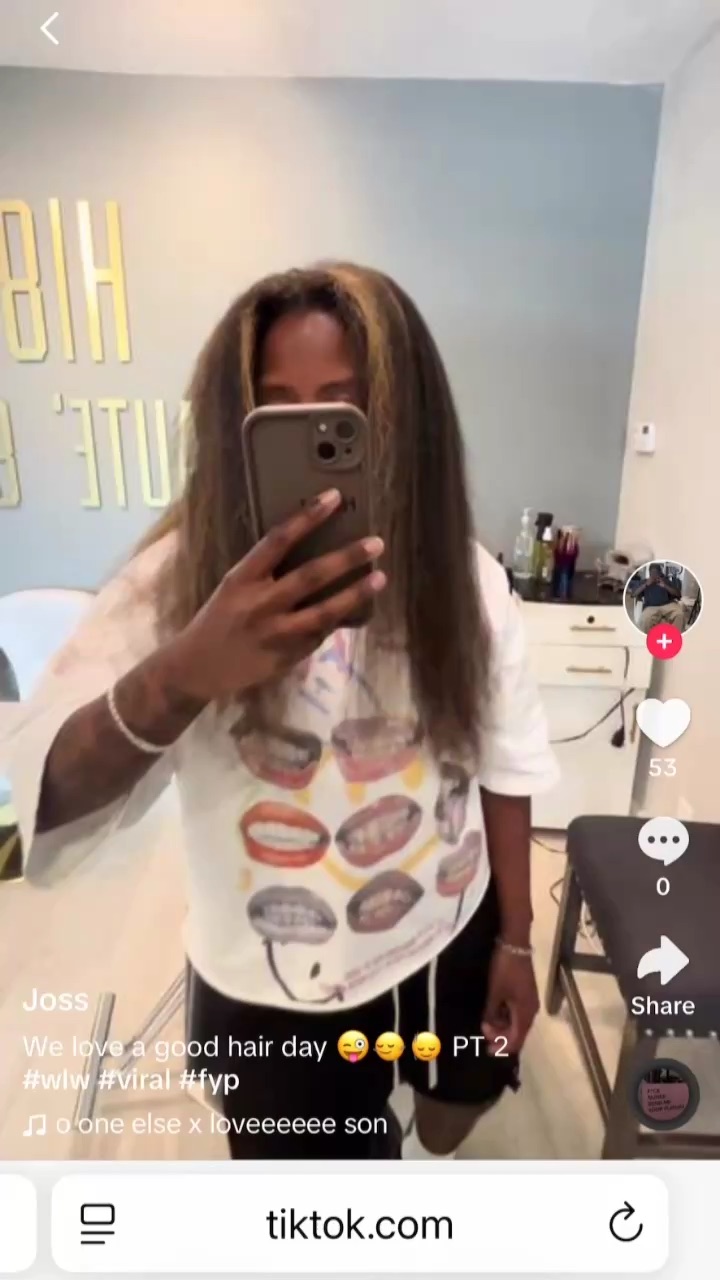Open the Joss username link
The height and width of the screenshot is (1280, 720).
tap(56, 1000)
